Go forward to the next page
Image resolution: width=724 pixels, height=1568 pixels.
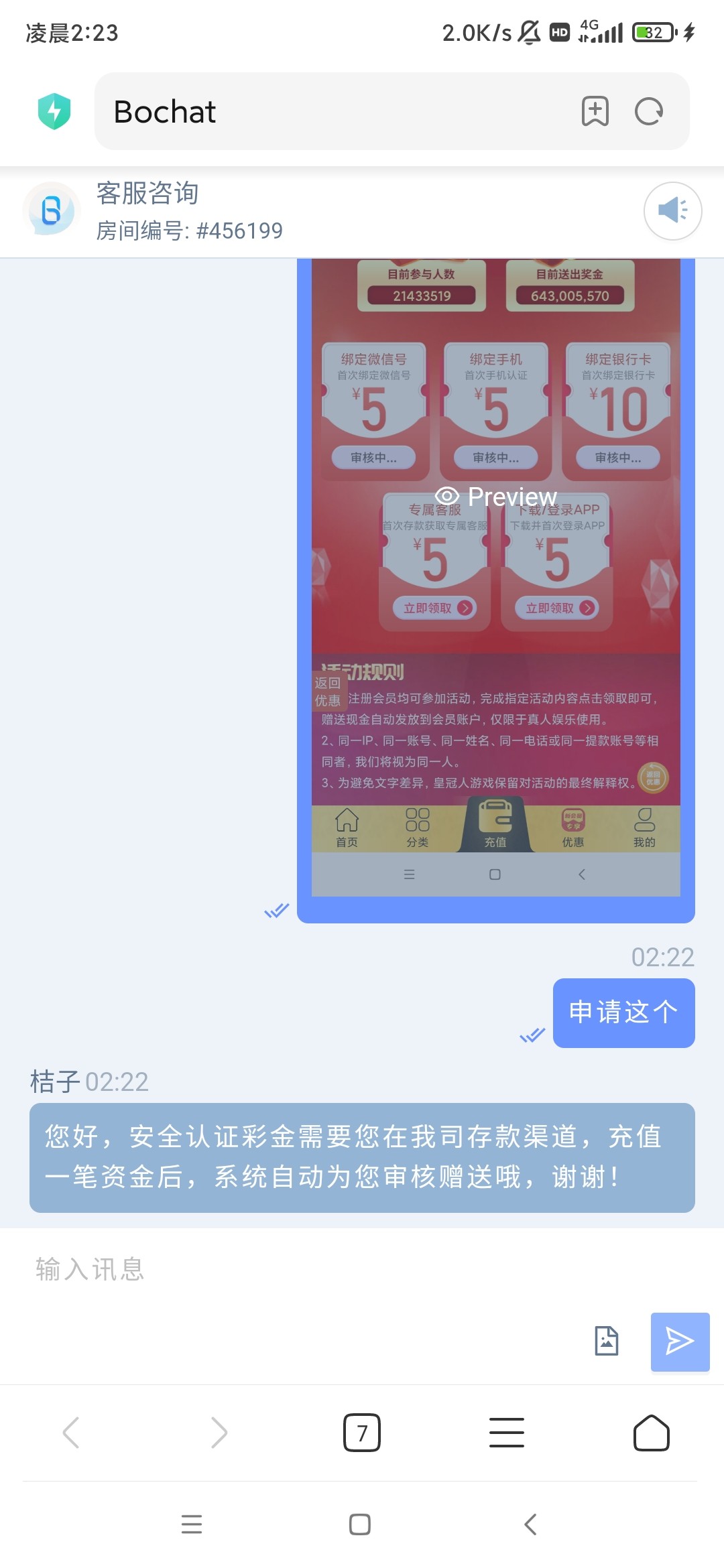(x=219, y=1433)
